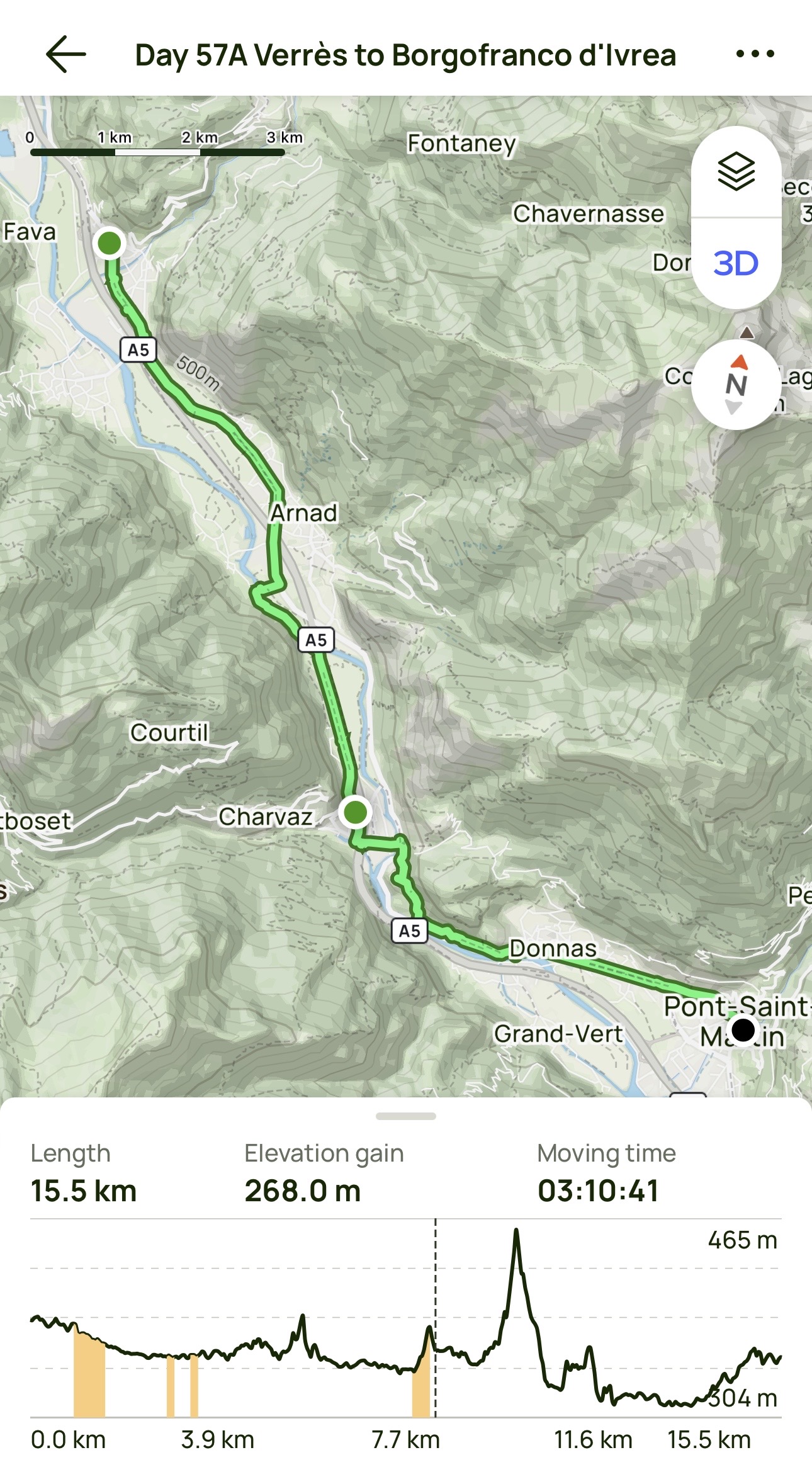
Task: Reset map orientation with the compass
Action: pos(736,385)
